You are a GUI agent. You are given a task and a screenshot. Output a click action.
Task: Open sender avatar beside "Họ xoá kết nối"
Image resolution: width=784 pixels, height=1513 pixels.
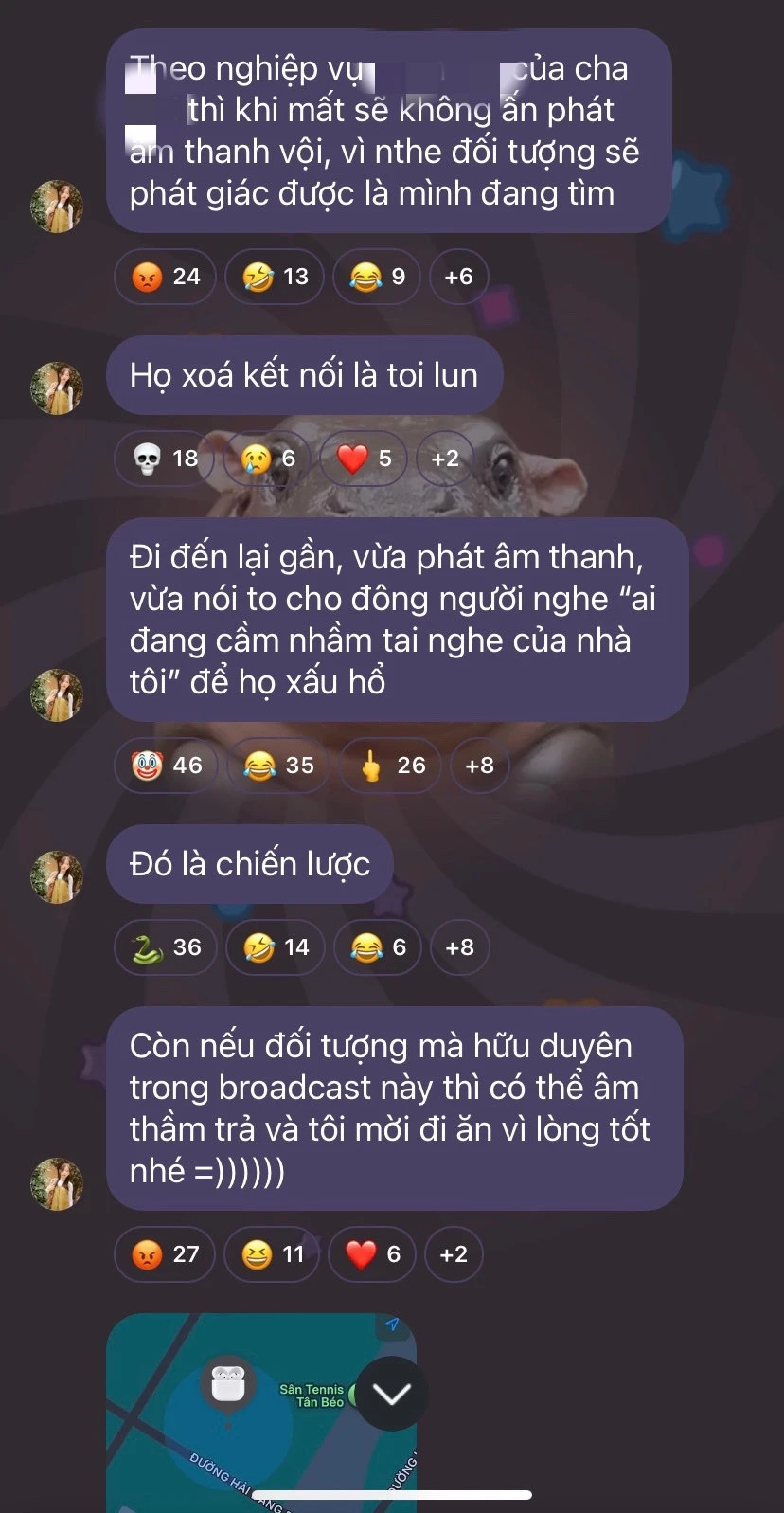pos(57,388)
